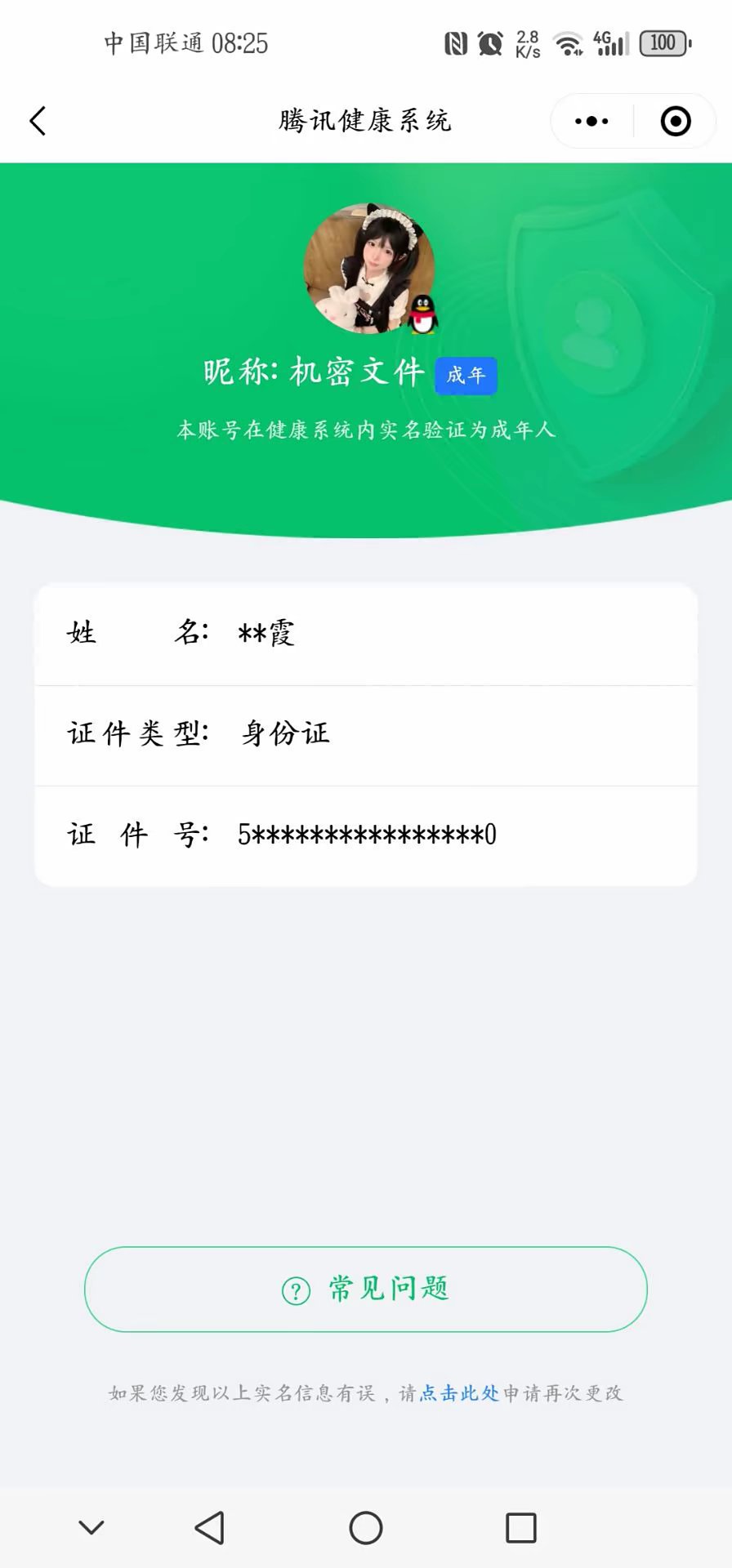The width and height of the screenshot is (732, 1568).
Task: Tap the system back triangle button
Action: click(210, 1527)
